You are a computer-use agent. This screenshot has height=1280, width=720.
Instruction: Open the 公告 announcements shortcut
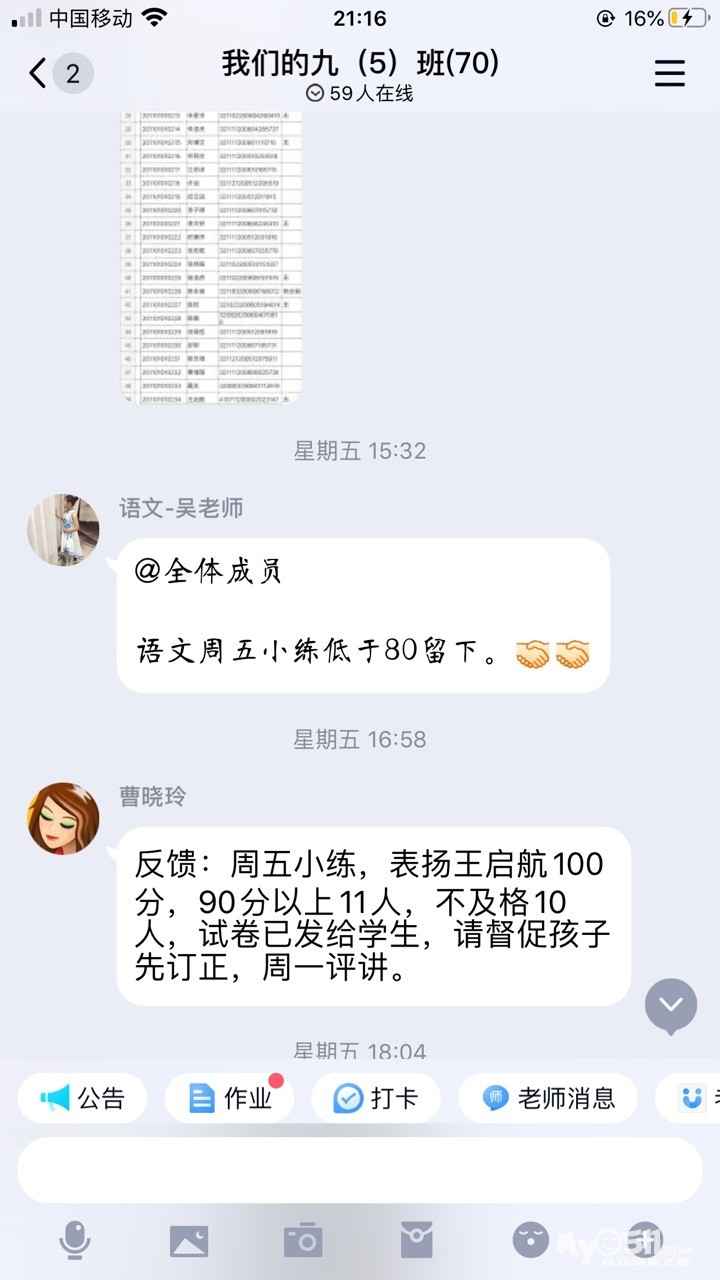[x=82, y=1098]
